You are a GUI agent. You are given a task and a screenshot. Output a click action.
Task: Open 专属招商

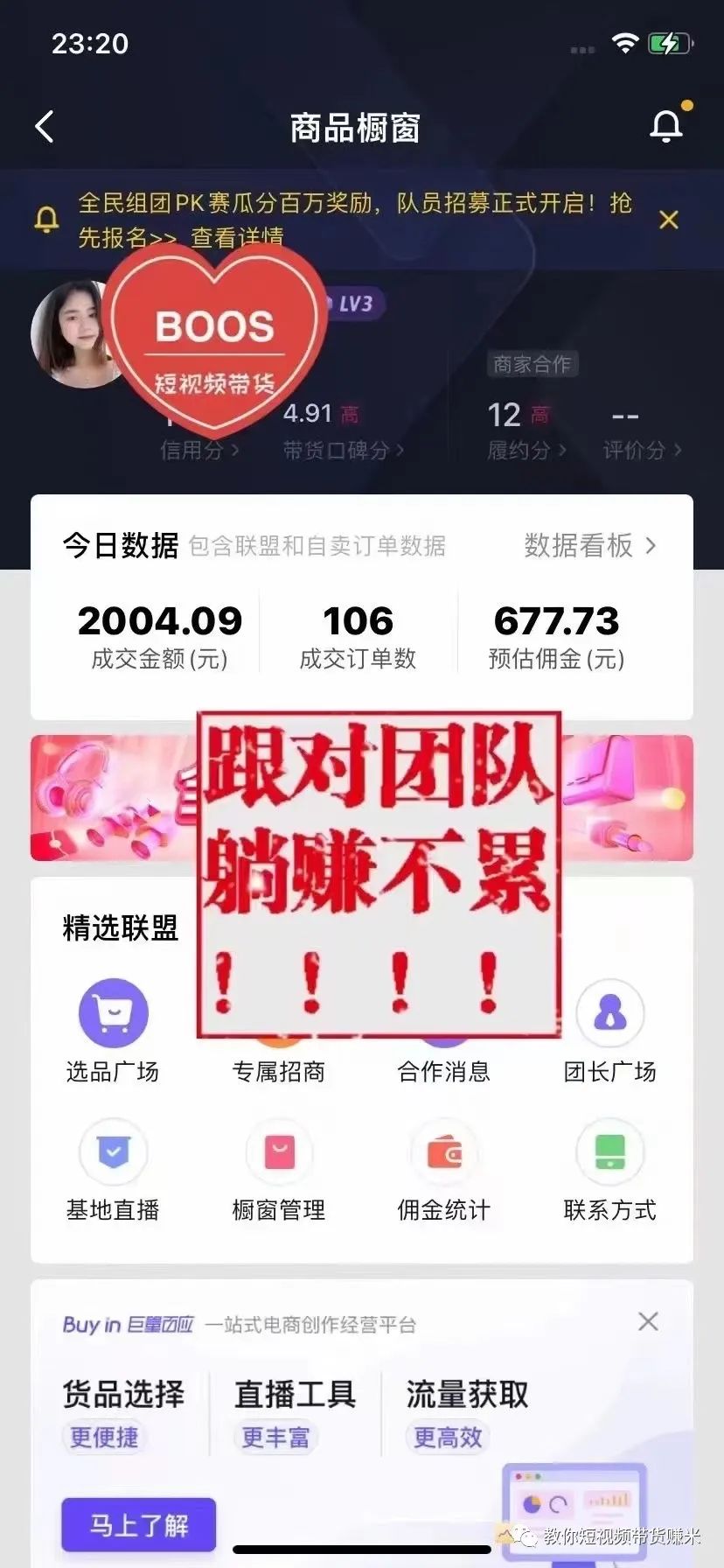(x=278, y=1069)
